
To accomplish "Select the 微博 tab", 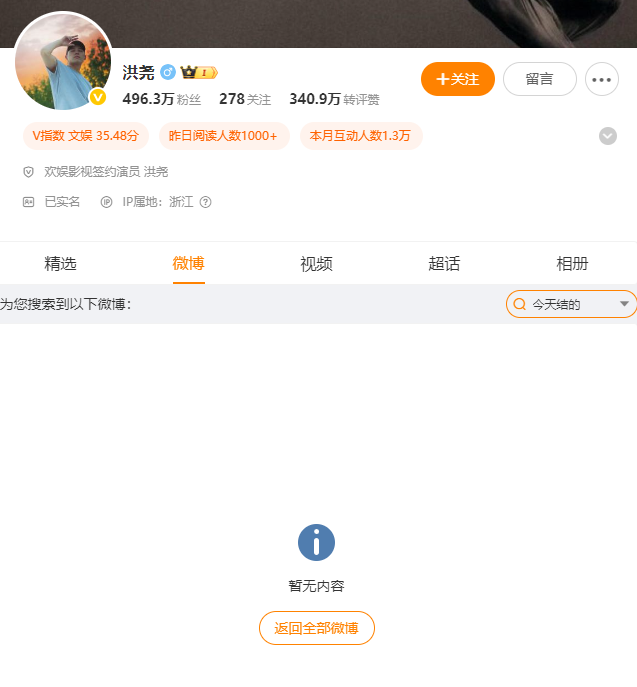I will tap(189, 264).
